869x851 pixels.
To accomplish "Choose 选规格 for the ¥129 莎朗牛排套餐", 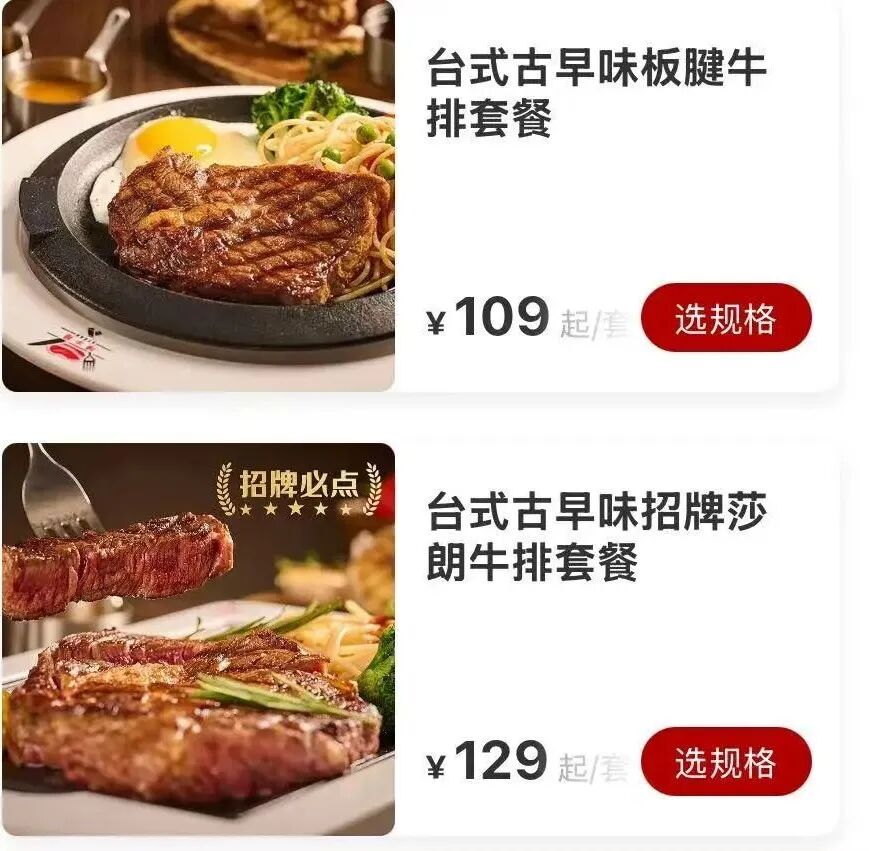I will 725,763.
